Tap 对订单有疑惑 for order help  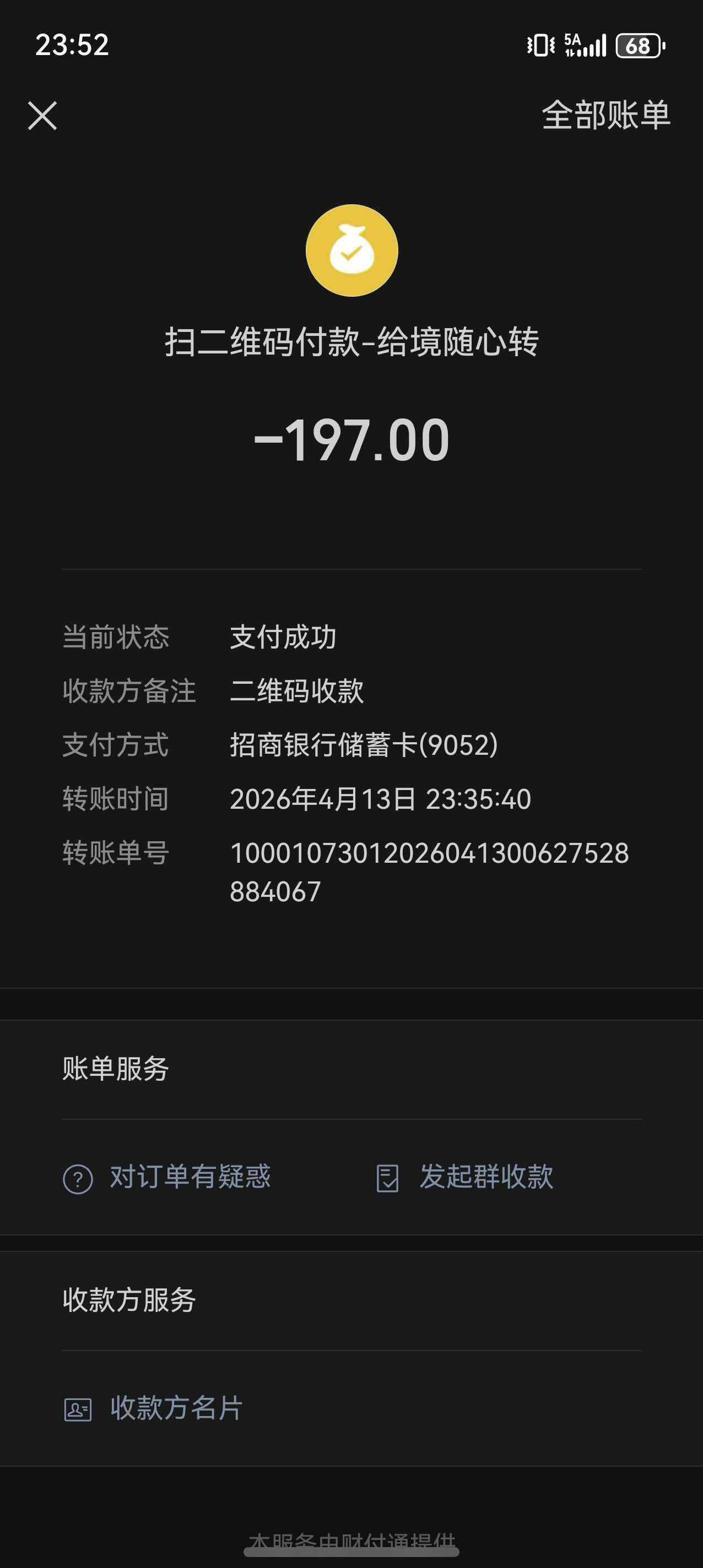point(167,1177)
